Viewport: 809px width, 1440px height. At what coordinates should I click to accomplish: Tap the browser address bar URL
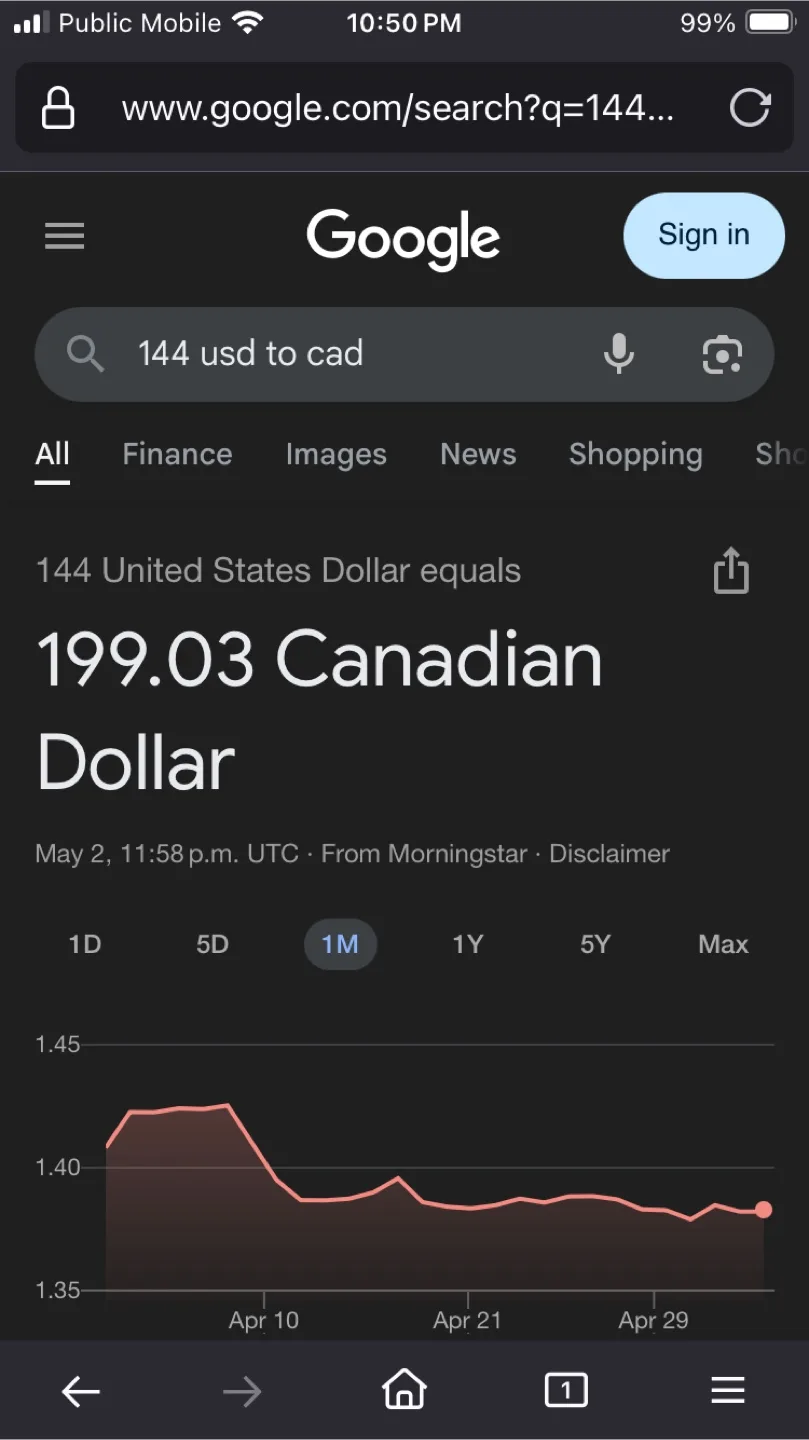coord(397,108)
